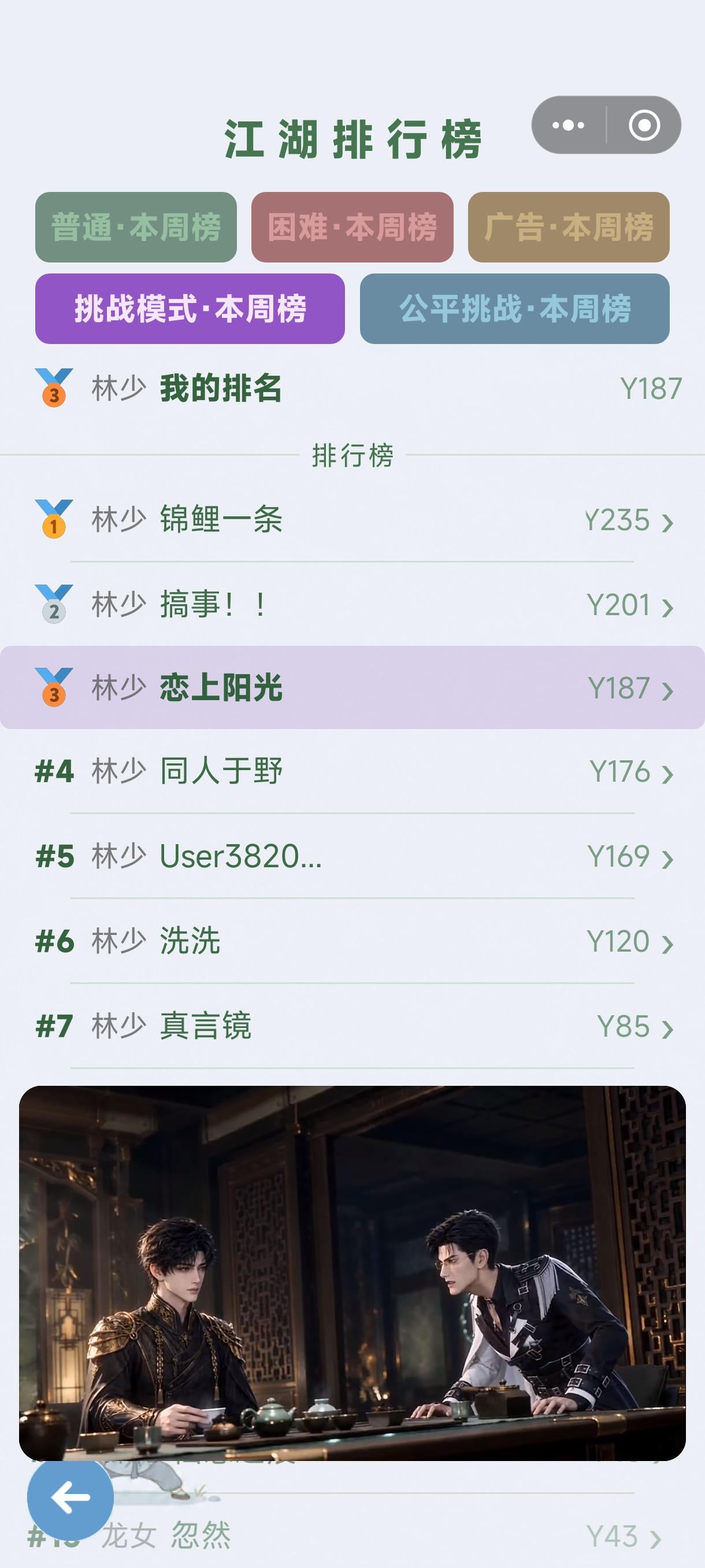Open second-place entry 搞事！！
The height and width of the screenshot is (1568, 705).
pos(352,604)
